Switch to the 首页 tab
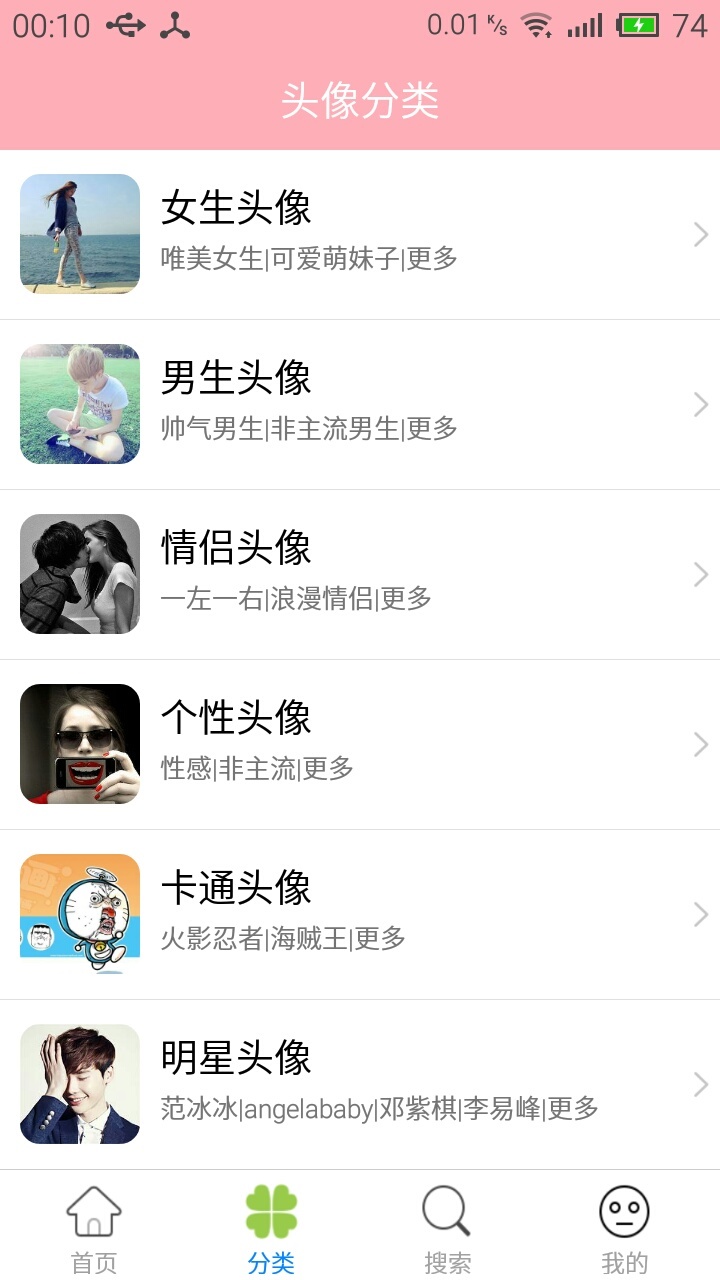720x1280 pixels. tap(94, 1228)
